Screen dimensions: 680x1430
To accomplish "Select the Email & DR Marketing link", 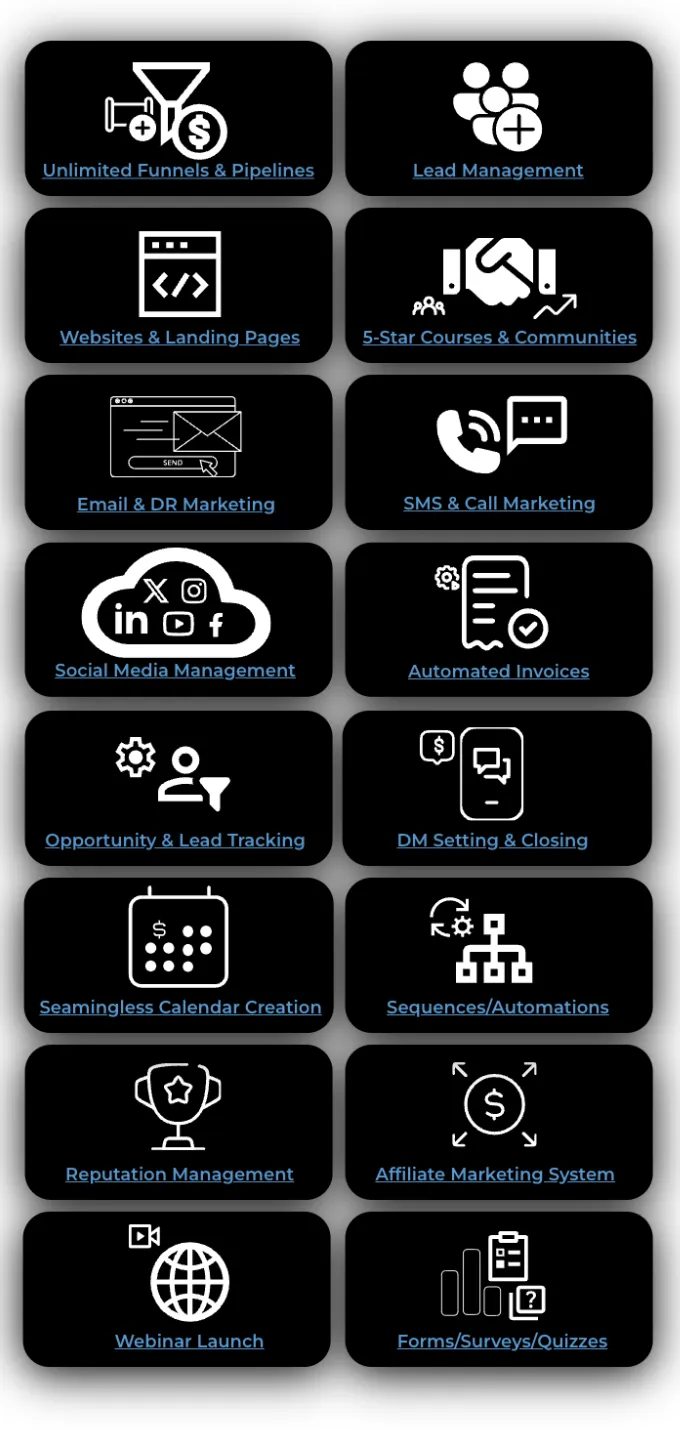I will click(176, 504).
